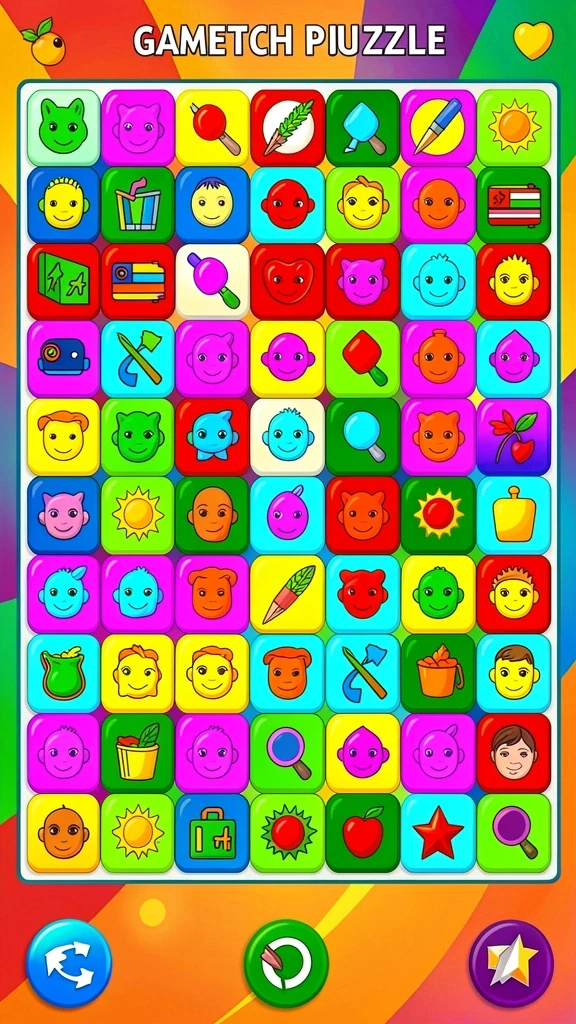Select the cherry tile on purple background
Viewport: 576px width, 1024px height.
(x=513, y=437)
